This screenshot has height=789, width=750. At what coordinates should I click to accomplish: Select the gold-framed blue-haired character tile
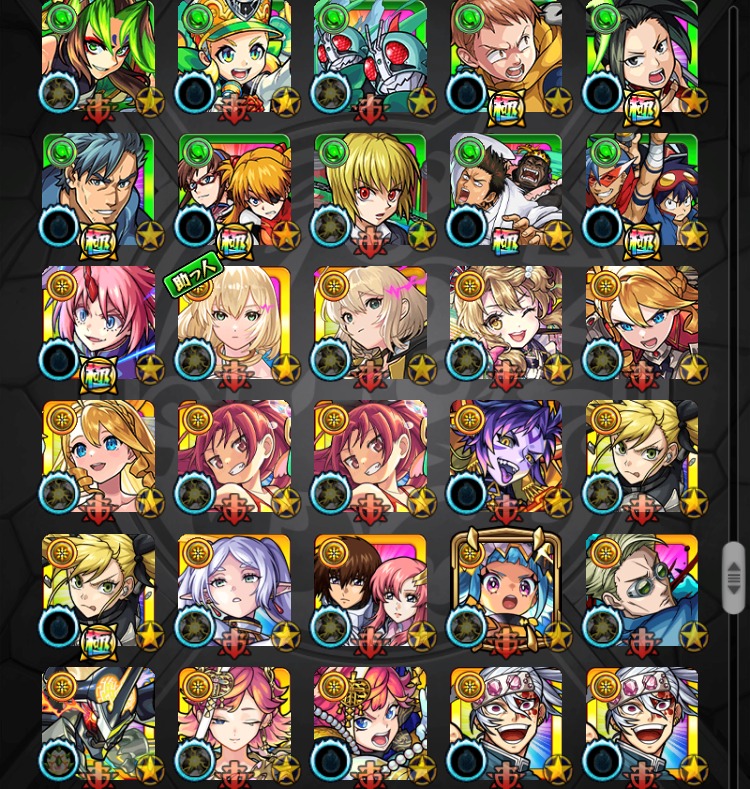click(506, 590)
